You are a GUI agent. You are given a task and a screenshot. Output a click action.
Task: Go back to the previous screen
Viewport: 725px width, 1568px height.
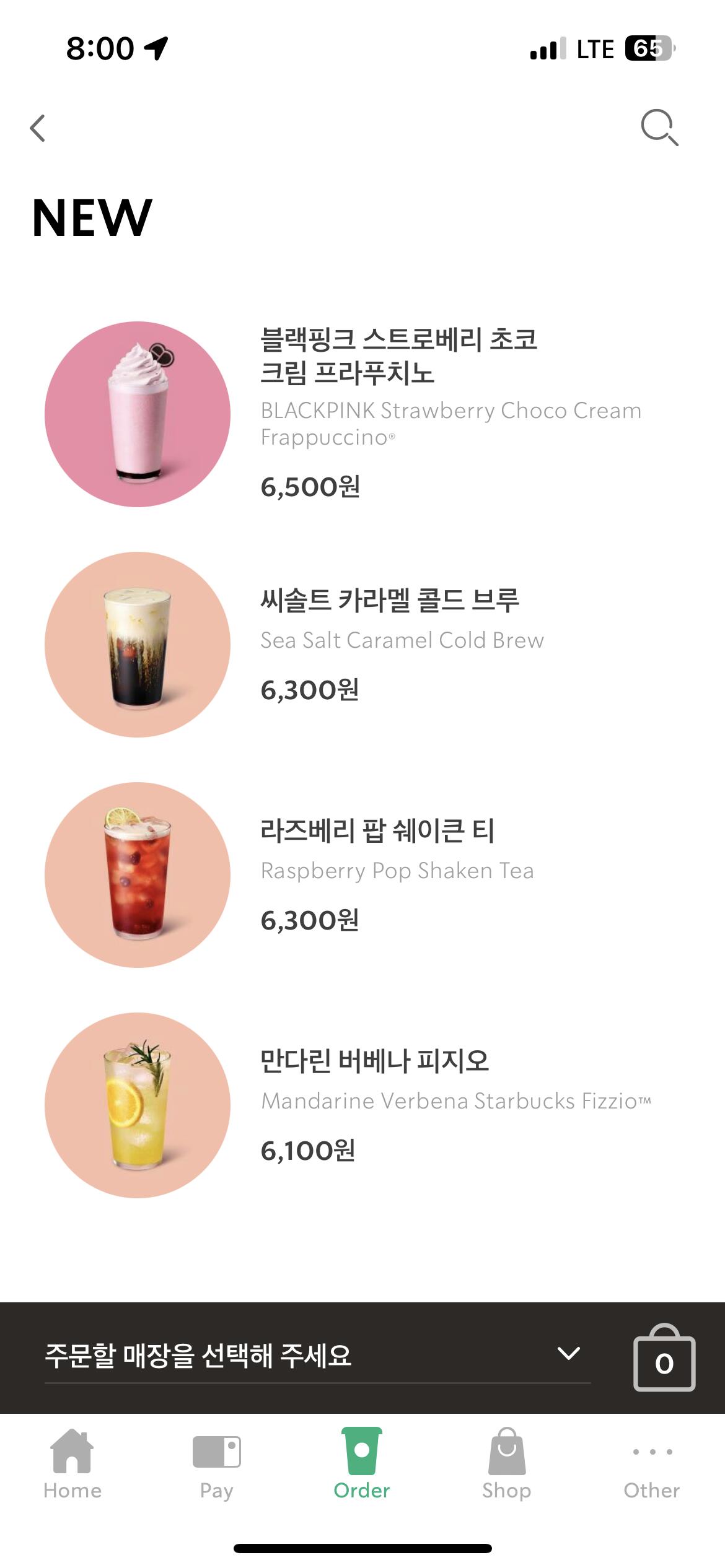[x=38, y=128]
